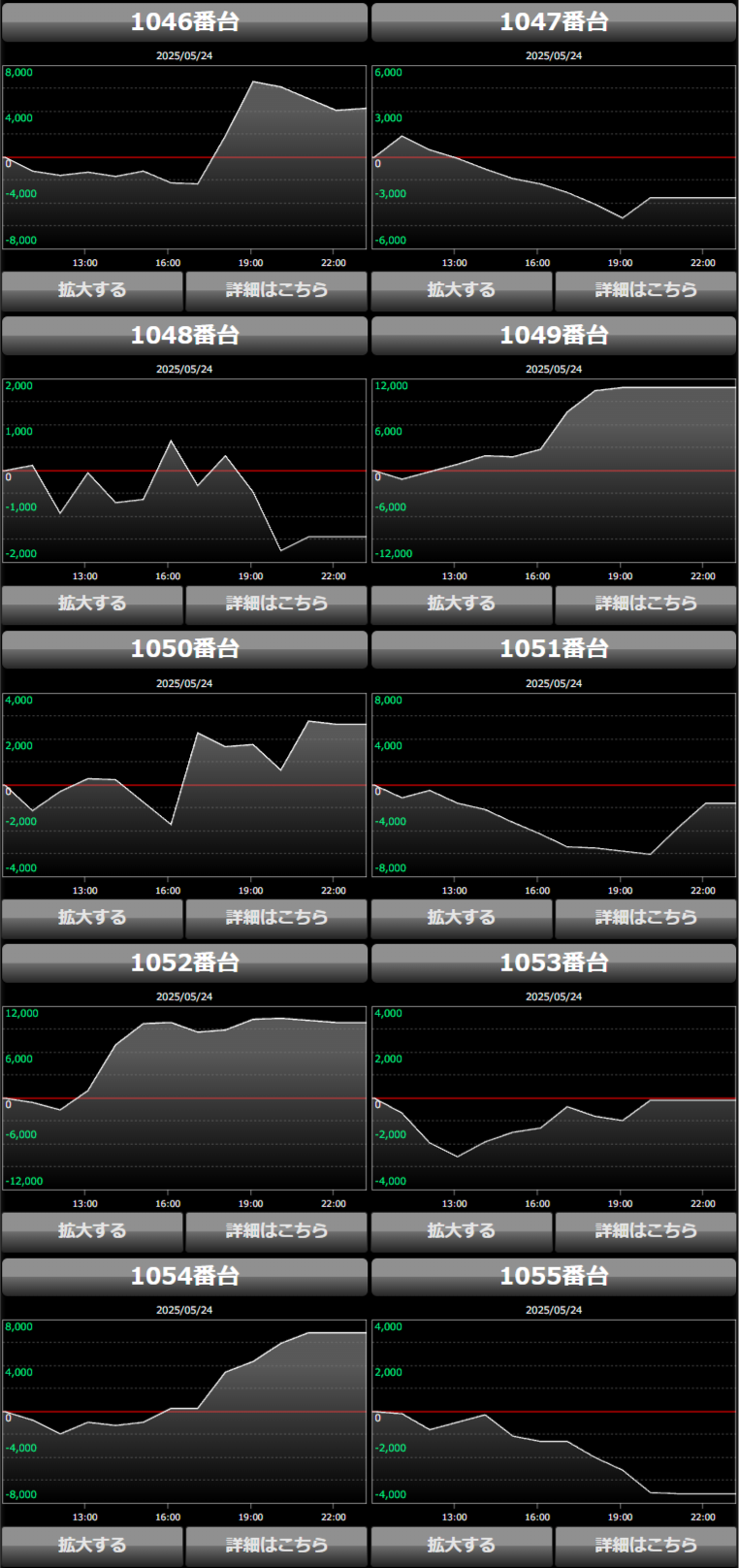Open details for machine 1051番台

pos(646,918)
